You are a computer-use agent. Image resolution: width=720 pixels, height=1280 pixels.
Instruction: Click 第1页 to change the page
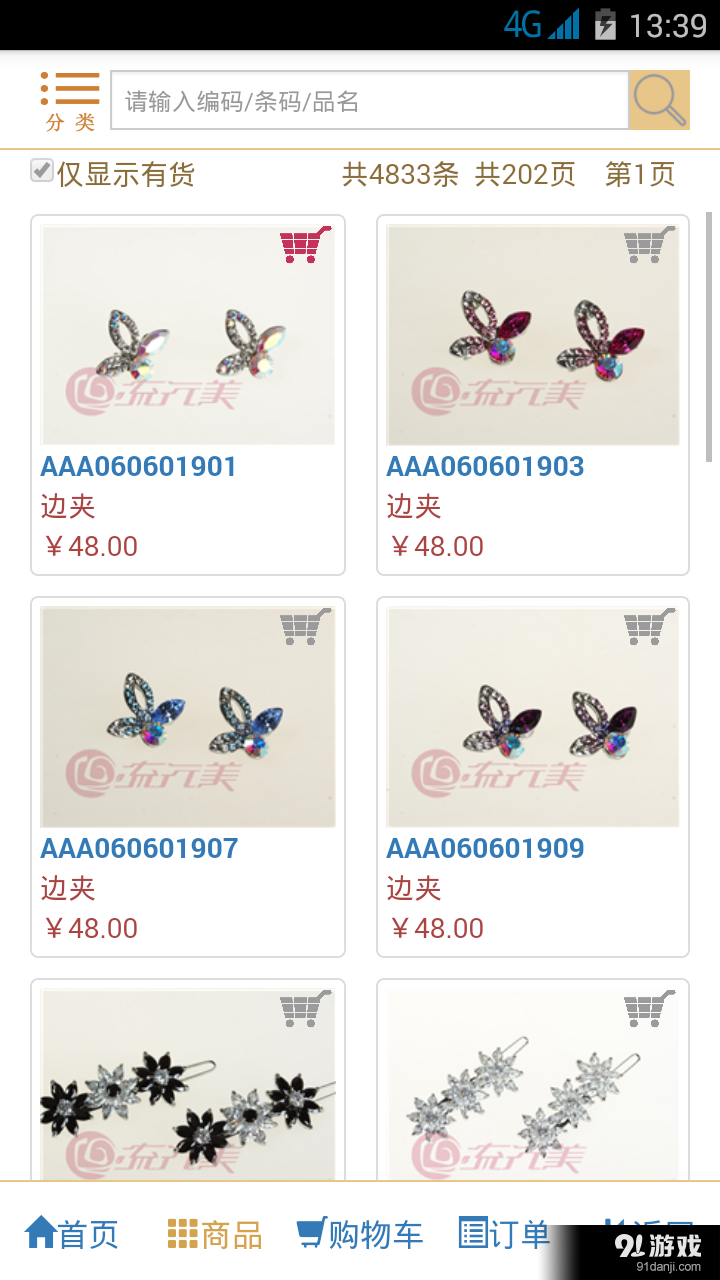click(637, 173)
